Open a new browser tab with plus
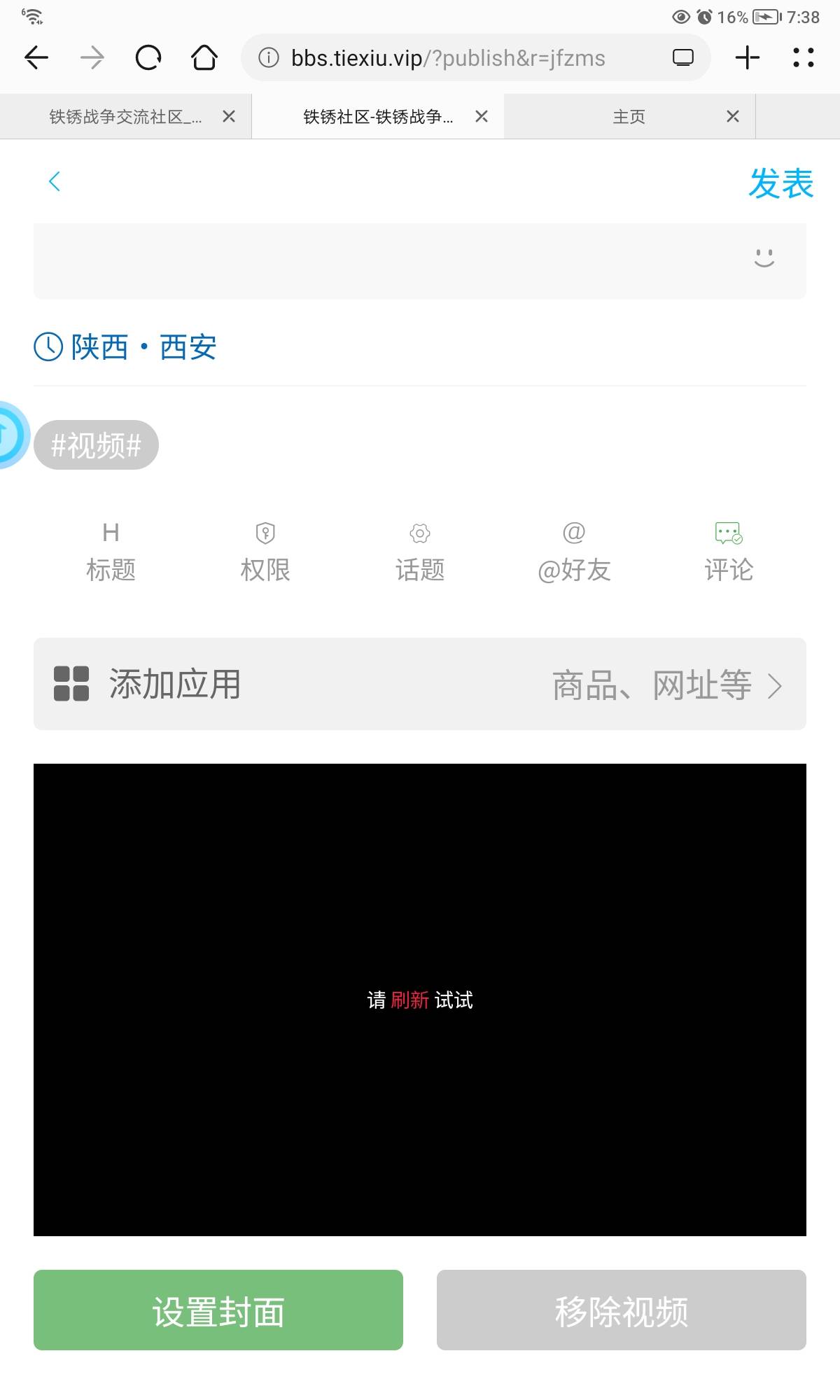Image resolution: width=840 pixels, height=1400 pixels. pos(748,57)
